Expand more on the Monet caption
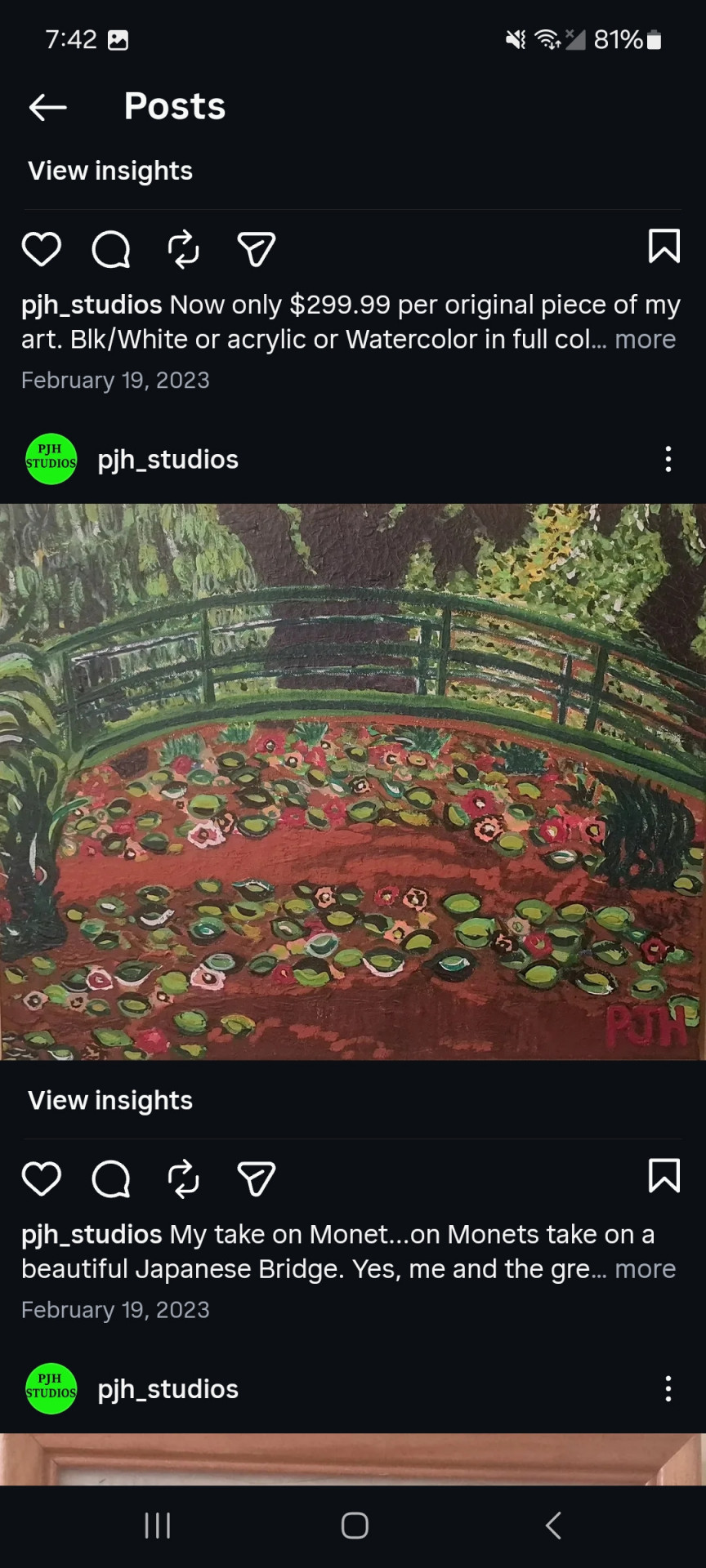This screenshot has height=1568, width=706. click(x=645, y=1268)
